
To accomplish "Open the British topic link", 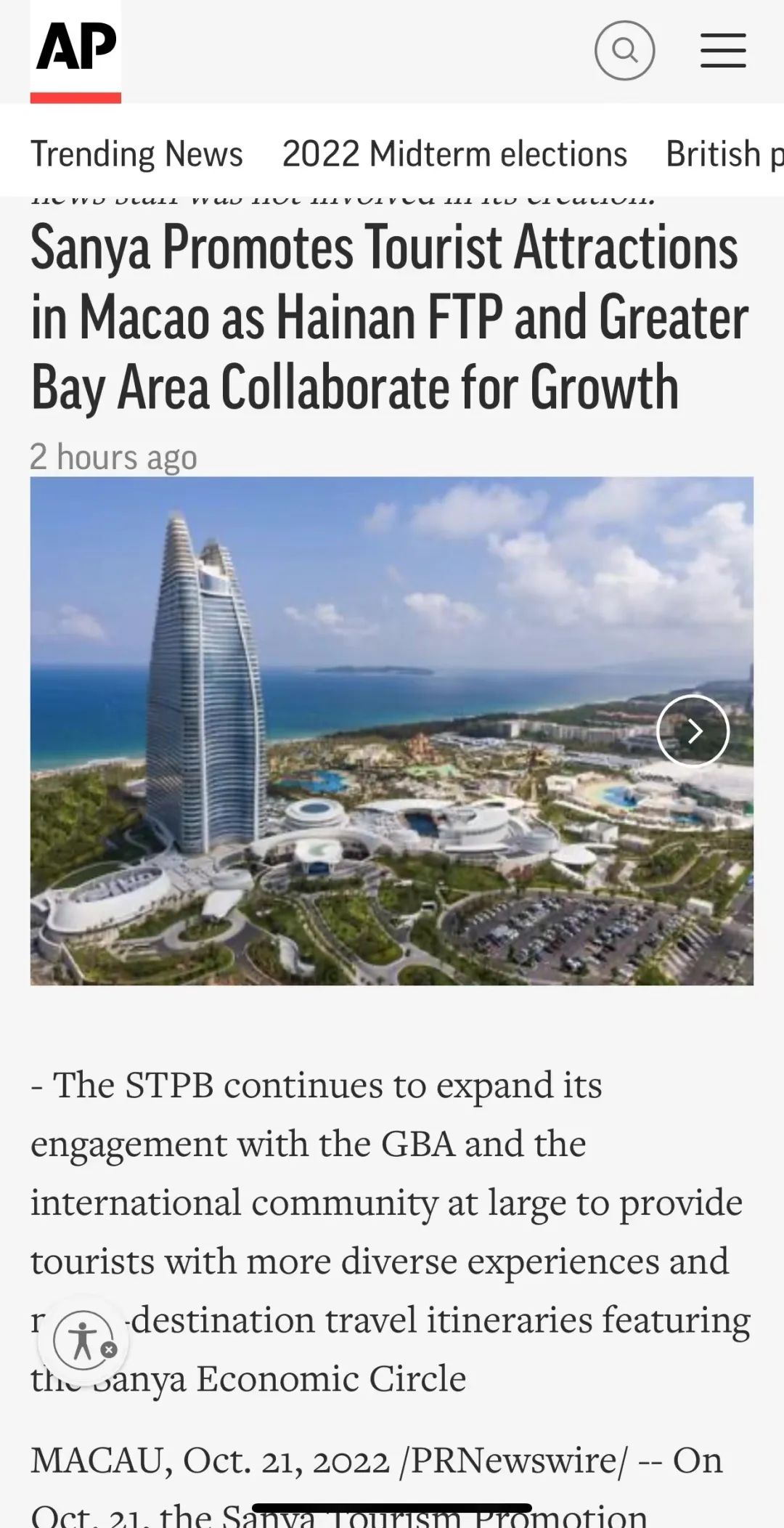I will 722,154.
